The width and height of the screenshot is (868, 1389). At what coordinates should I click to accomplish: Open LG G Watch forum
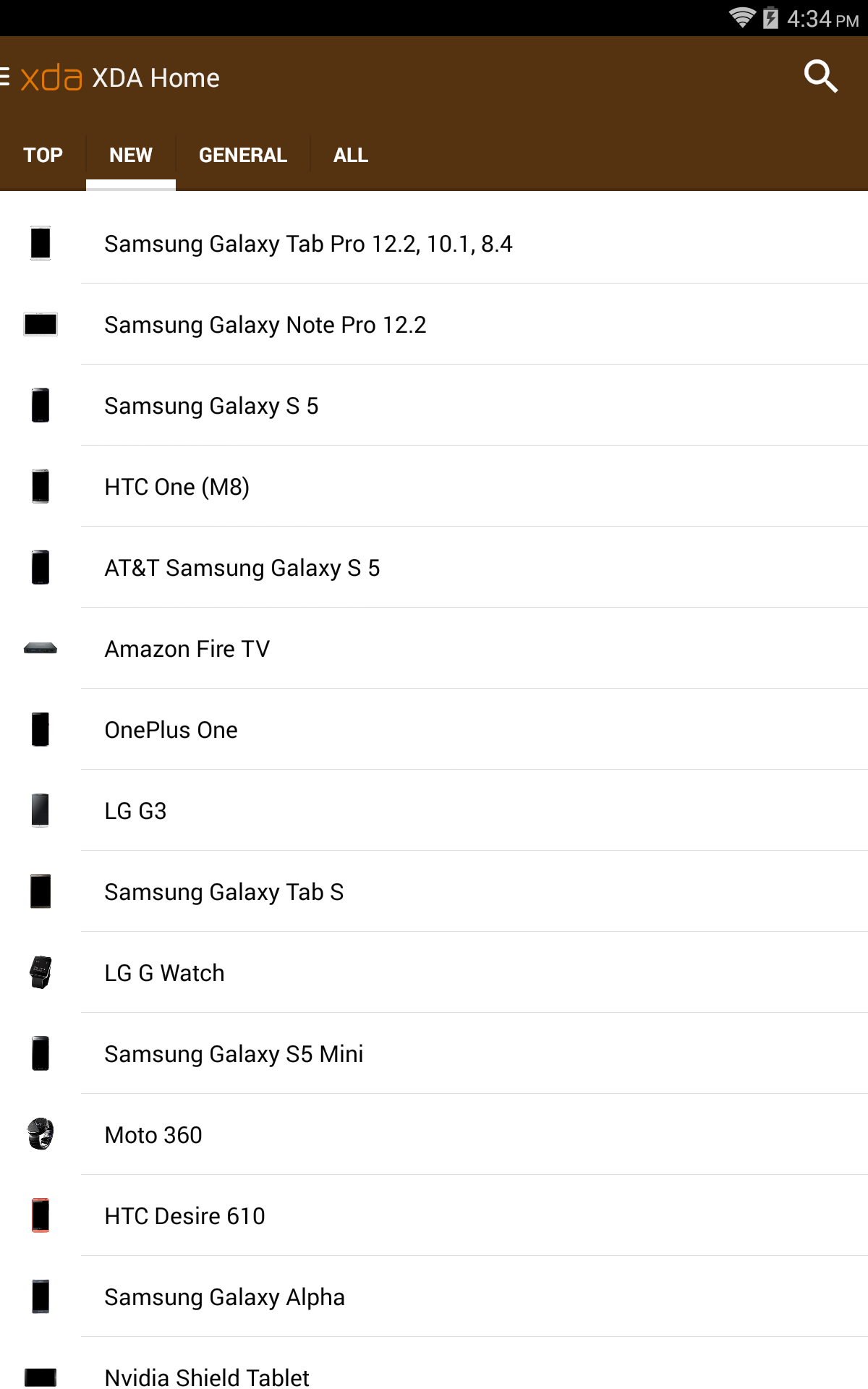[164, 973]
